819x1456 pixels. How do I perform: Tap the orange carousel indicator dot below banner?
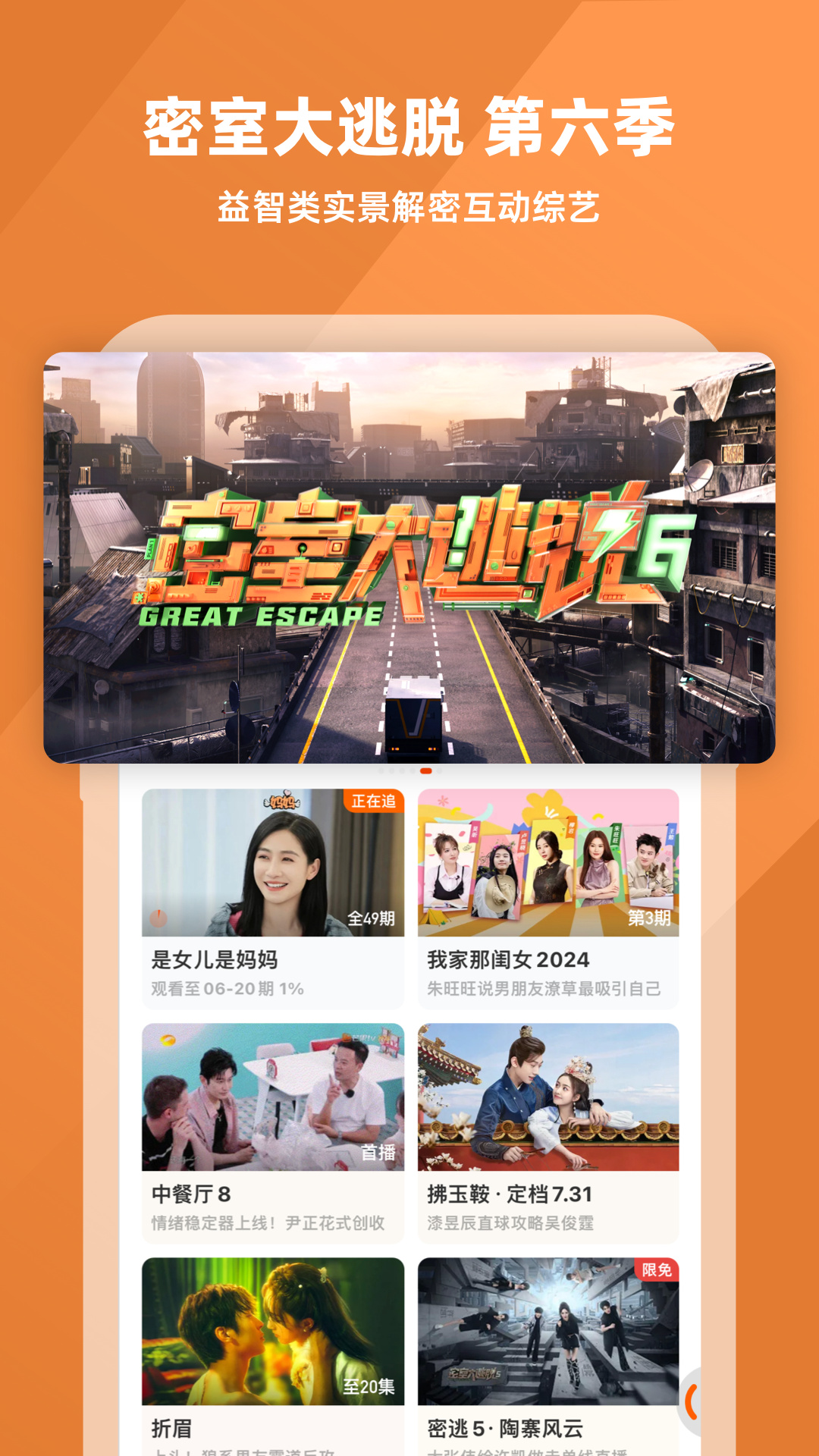coord(425,770)
